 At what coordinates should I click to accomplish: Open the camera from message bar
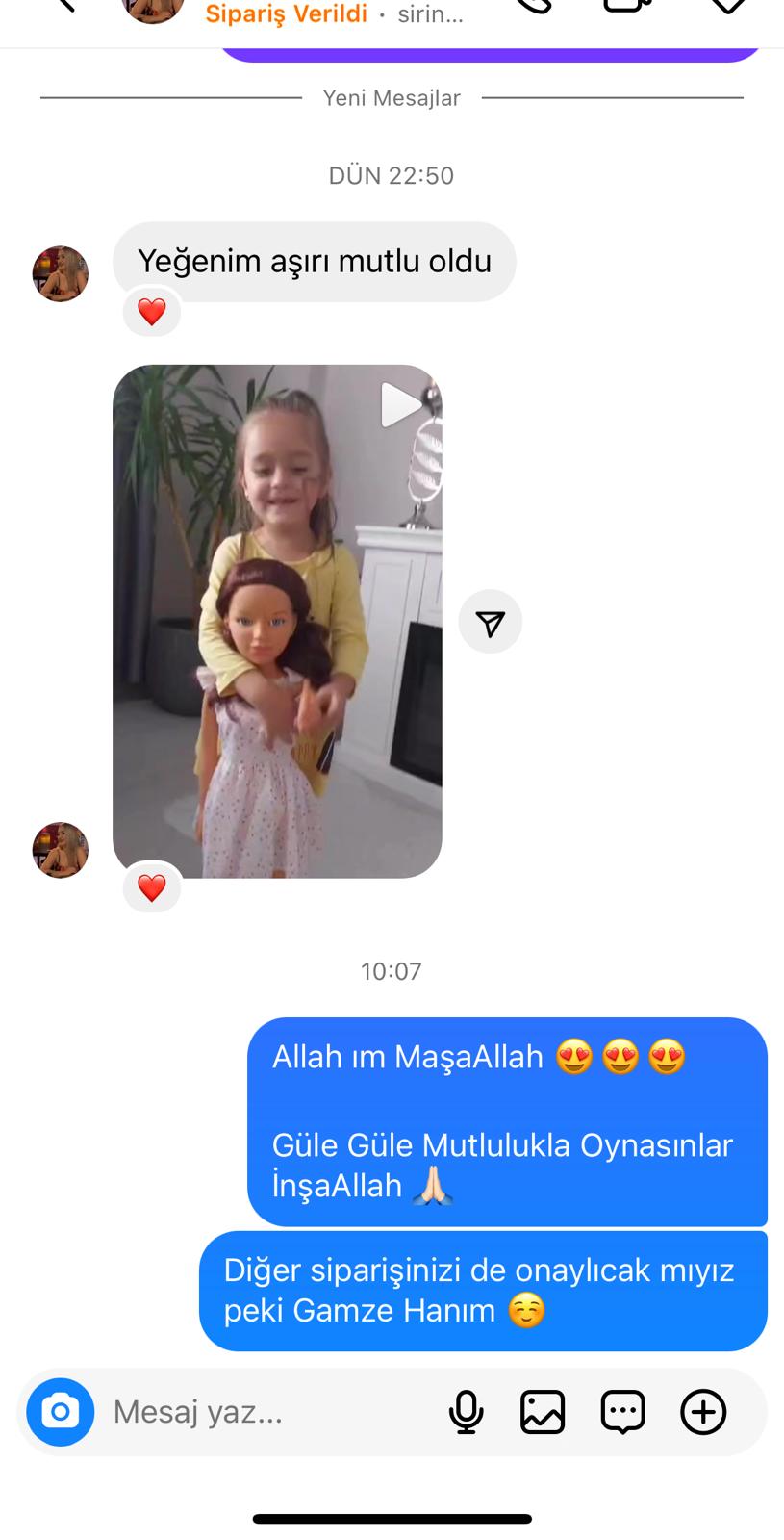(61, 1412)
